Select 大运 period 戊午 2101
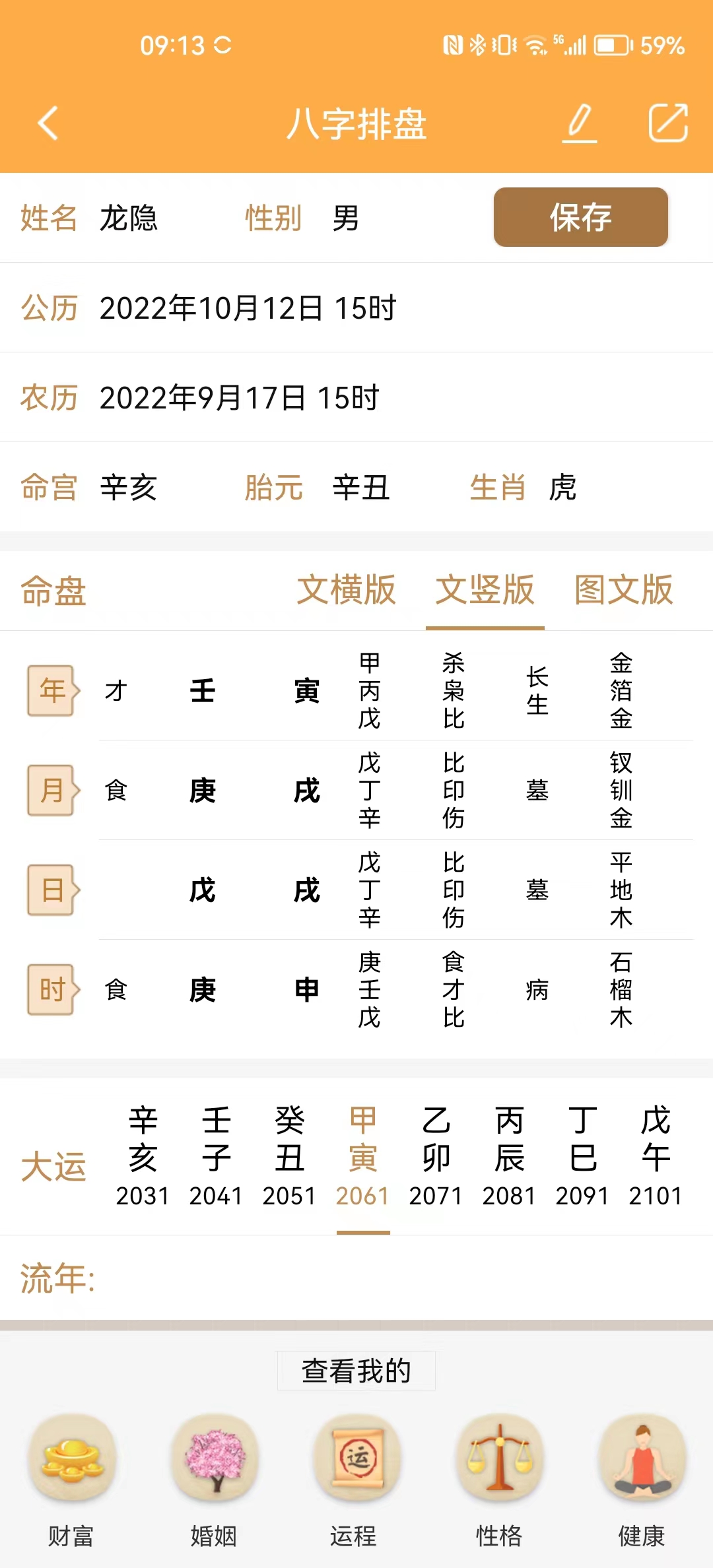 pyautogui.click(x=656, y=1157)
